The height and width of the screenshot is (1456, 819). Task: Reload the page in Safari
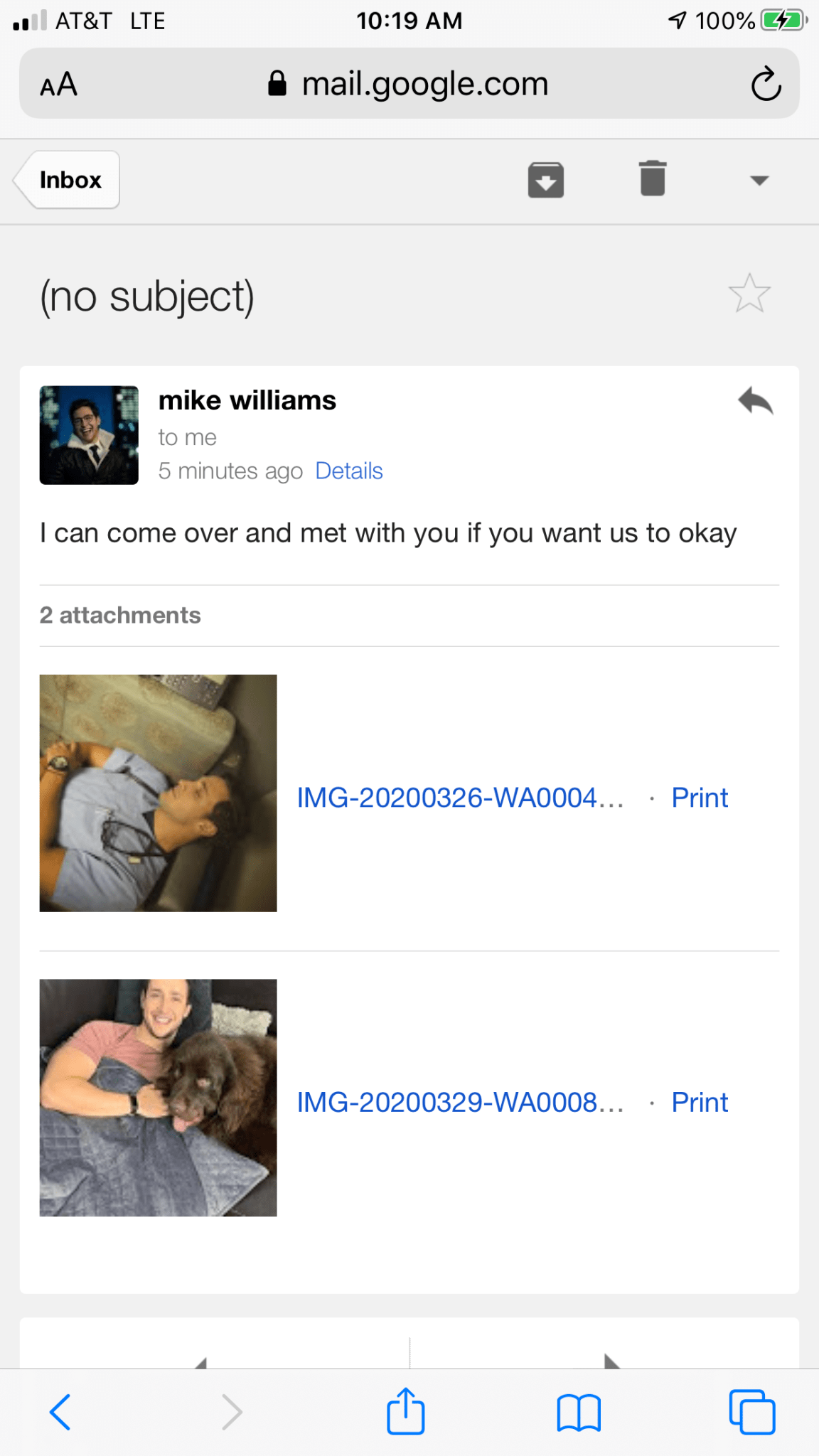pos(766,85)
